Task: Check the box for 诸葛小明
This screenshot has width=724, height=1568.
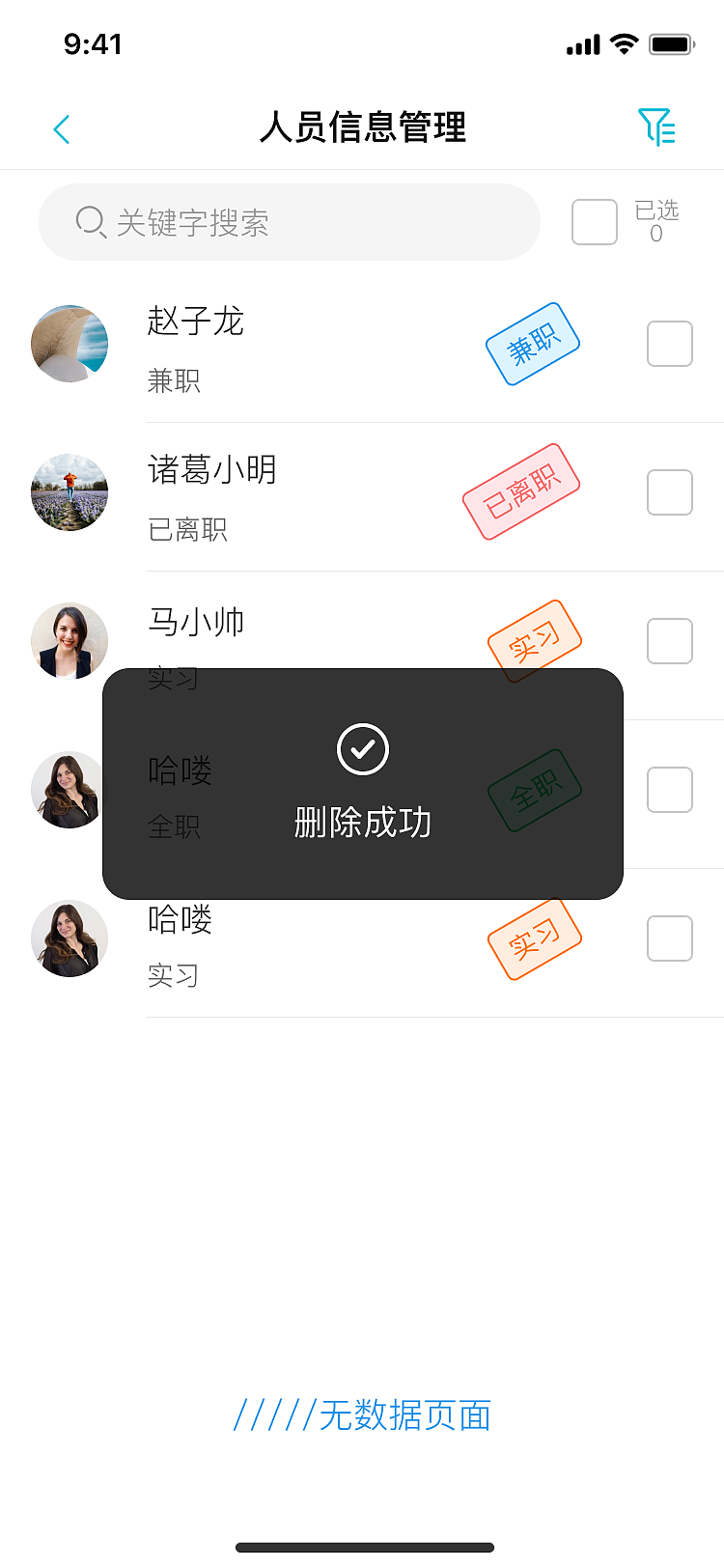Action: pos(670,492)
